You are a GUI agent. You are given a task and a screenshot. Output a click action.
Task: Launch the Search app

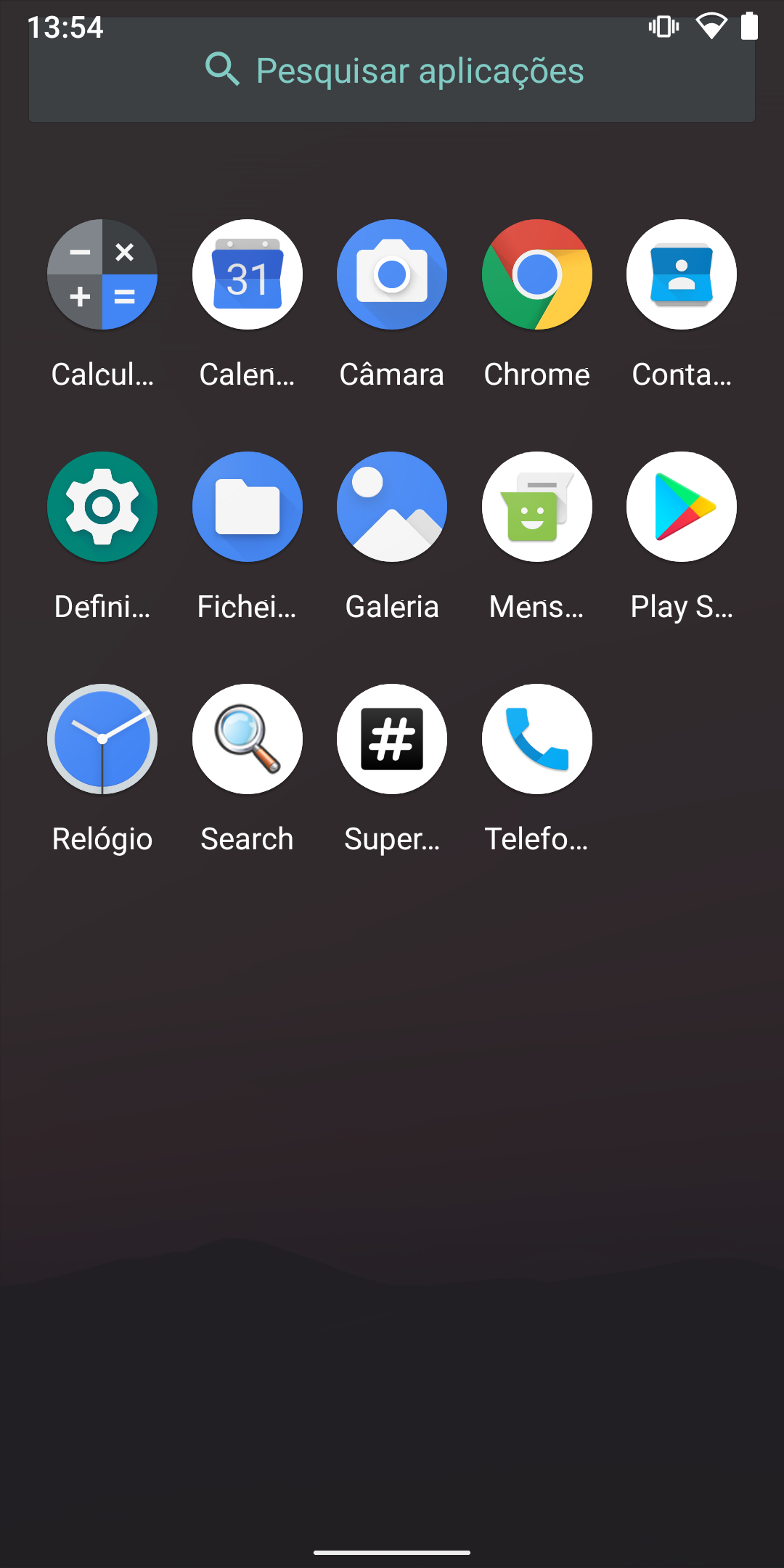pos(247,738)
